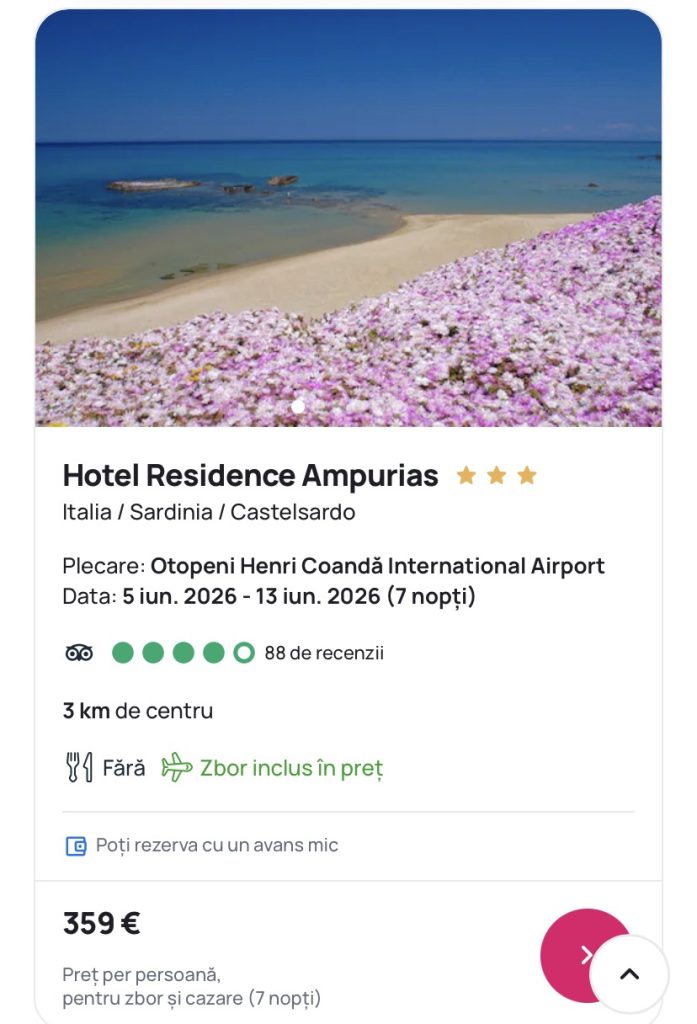Open the Hotel Residence Ampurias offer card
This screenshot has height=1024, width=697.
[x=250, y=476]
